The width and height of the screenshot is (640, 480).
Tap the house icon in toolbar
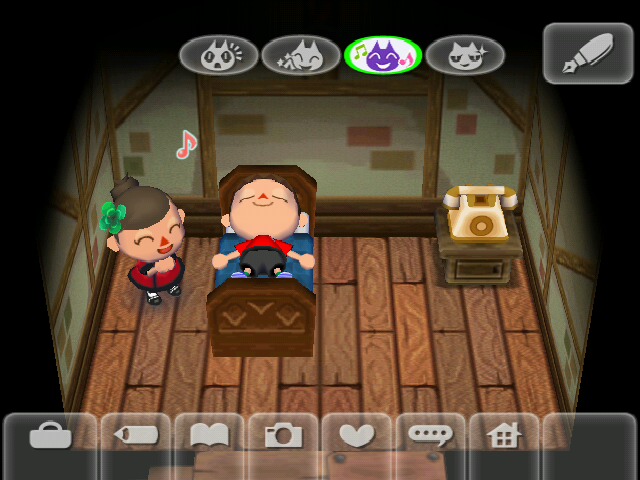503,437
